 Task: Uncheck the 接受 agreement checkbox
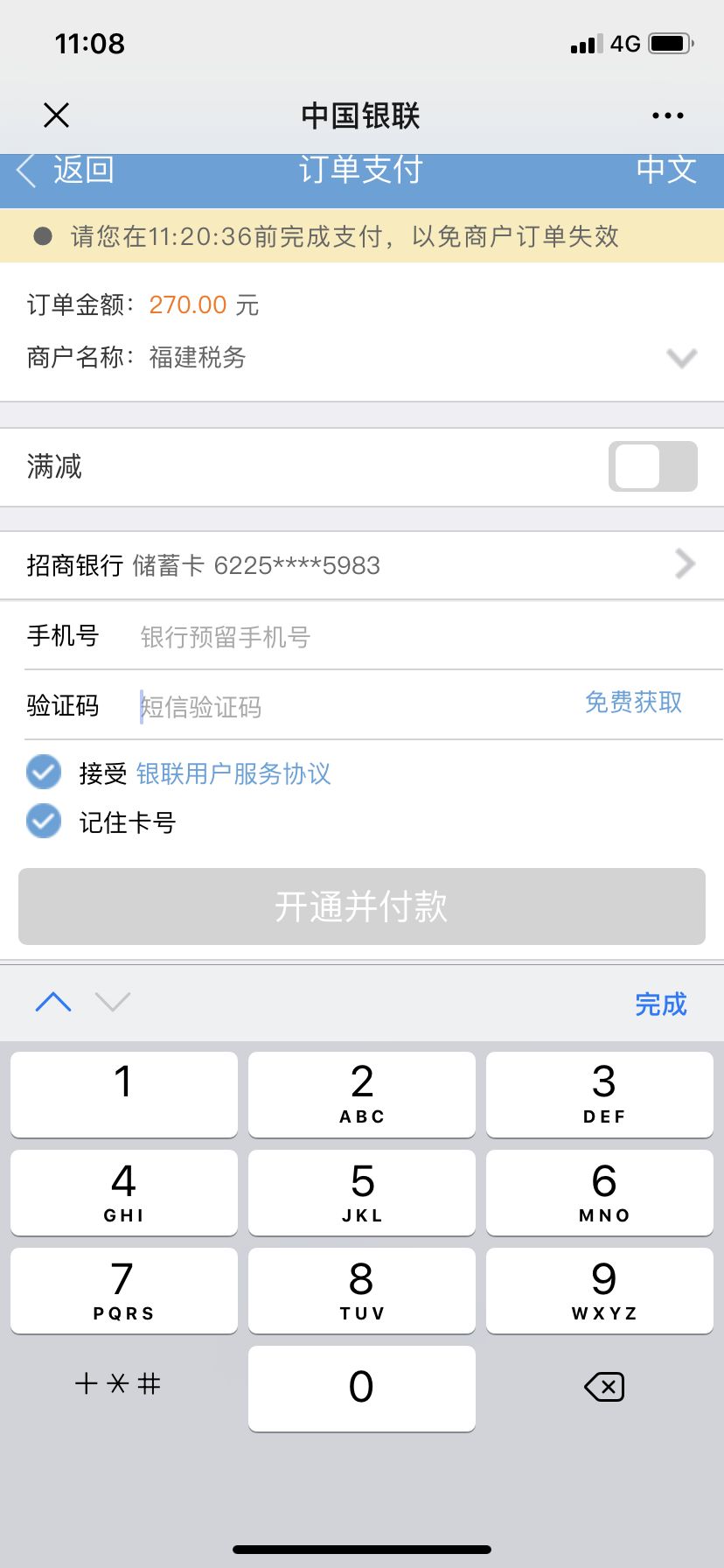pos(44,773)
